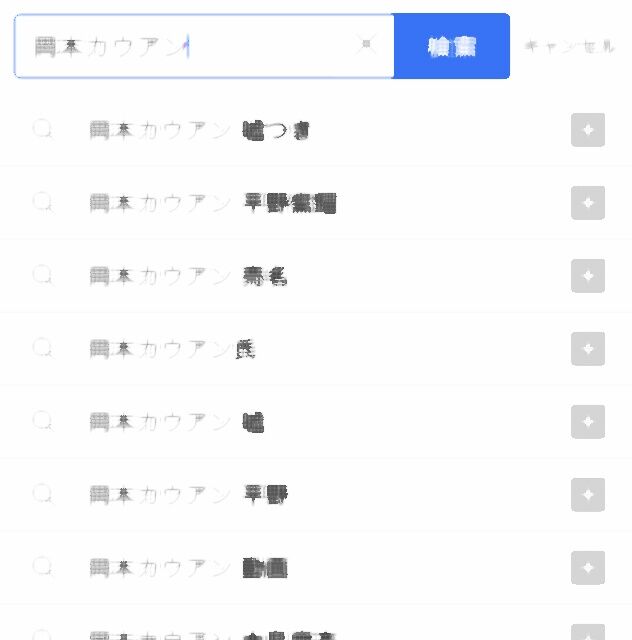The width and height of the screenshot is (632, 640).
Task: Fill search box with the 平野紫耀 suggestion arrow
Action: click(588, 203)
